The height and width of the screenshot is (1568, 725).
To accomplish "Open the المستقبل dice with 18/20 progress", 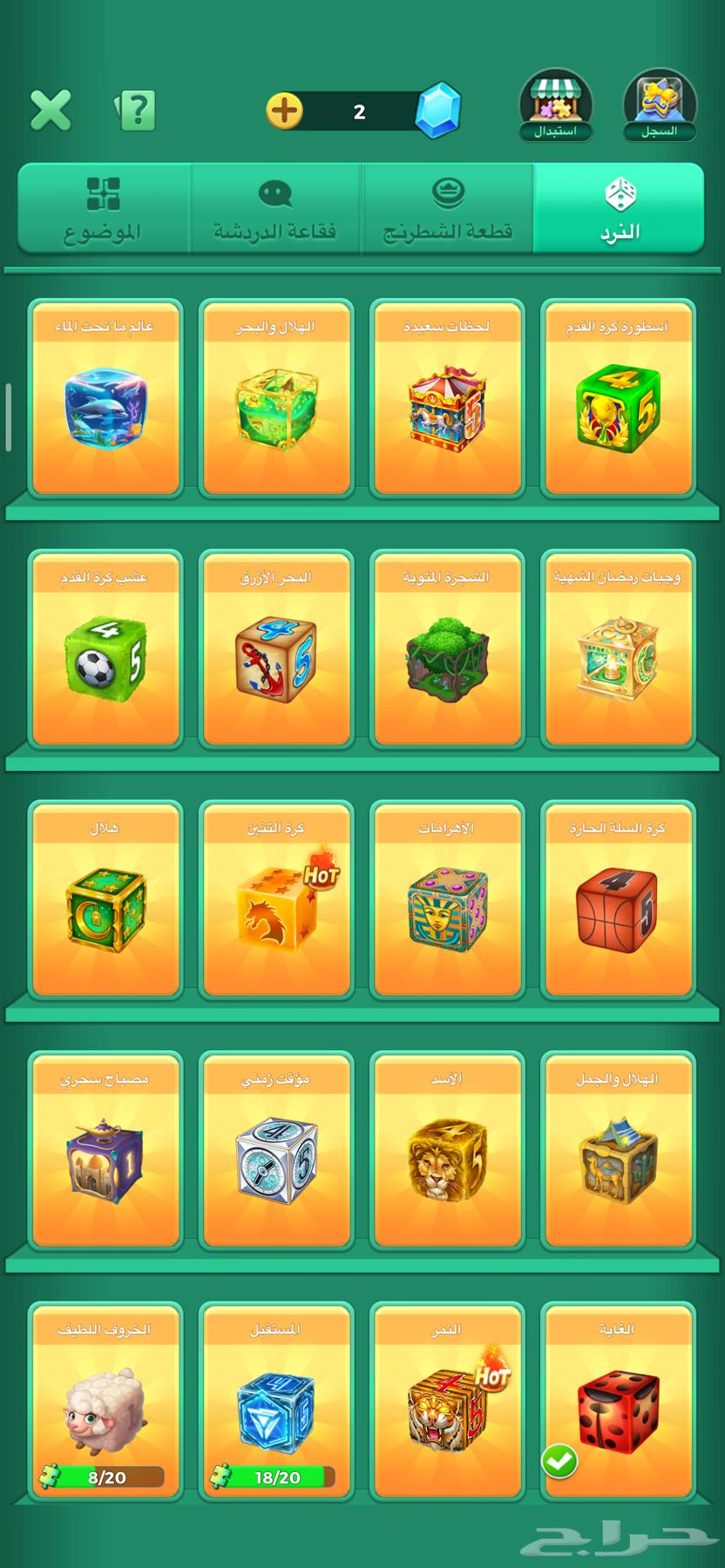I will point(276,1402).
